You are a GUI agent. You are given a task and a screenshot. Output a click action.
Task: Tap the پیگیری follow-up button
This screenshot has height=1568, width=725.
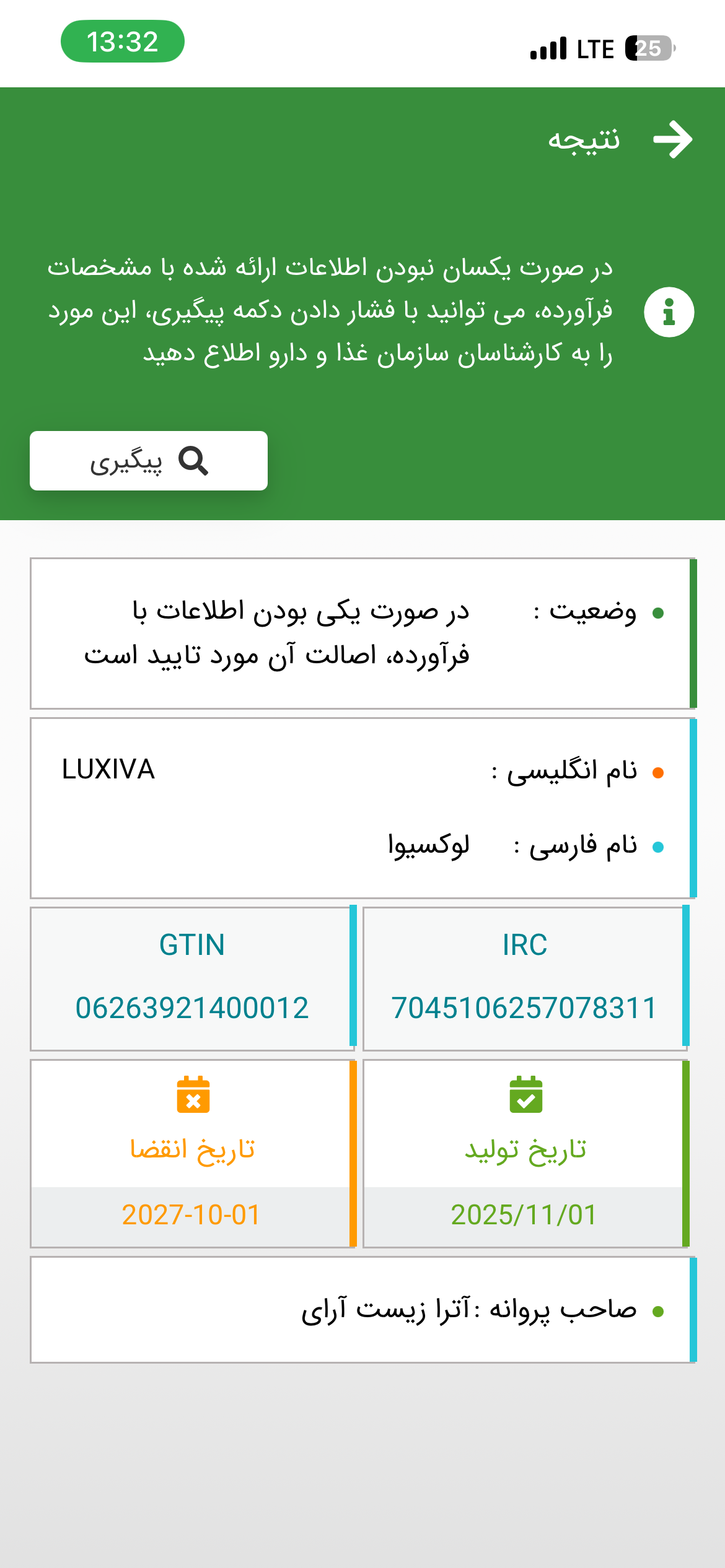(x=149, y=461)
